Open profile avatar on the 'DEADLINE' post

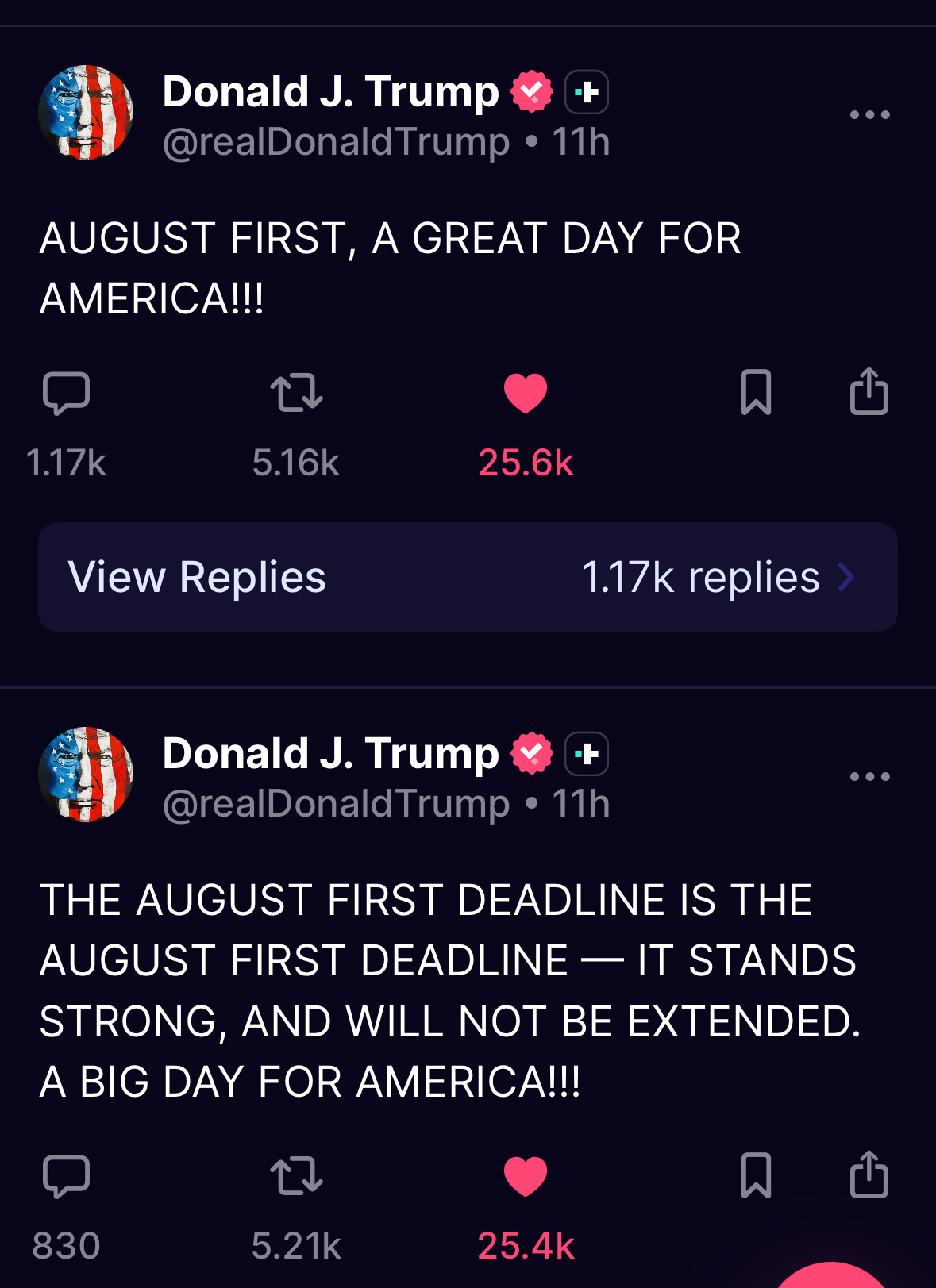[x=86, y=775]
